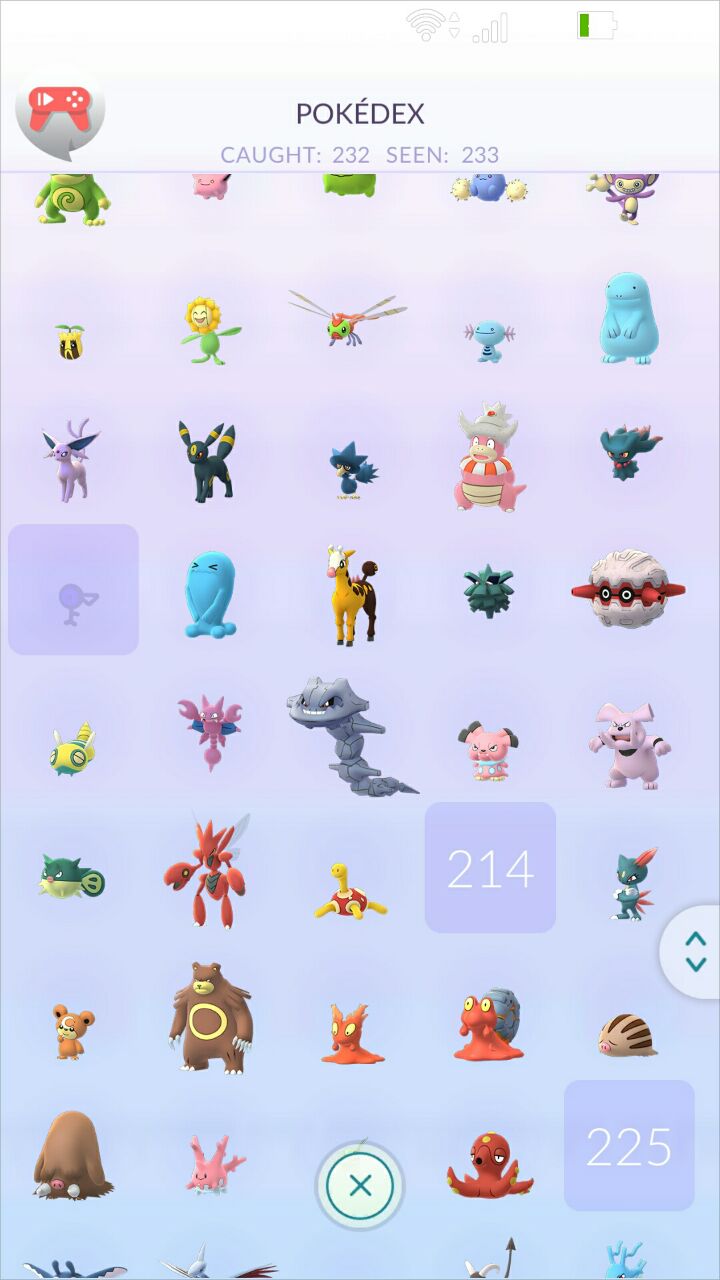The image size is (720, 1280).
Task: Select the Scizor entry
Action: click(205, 870)
